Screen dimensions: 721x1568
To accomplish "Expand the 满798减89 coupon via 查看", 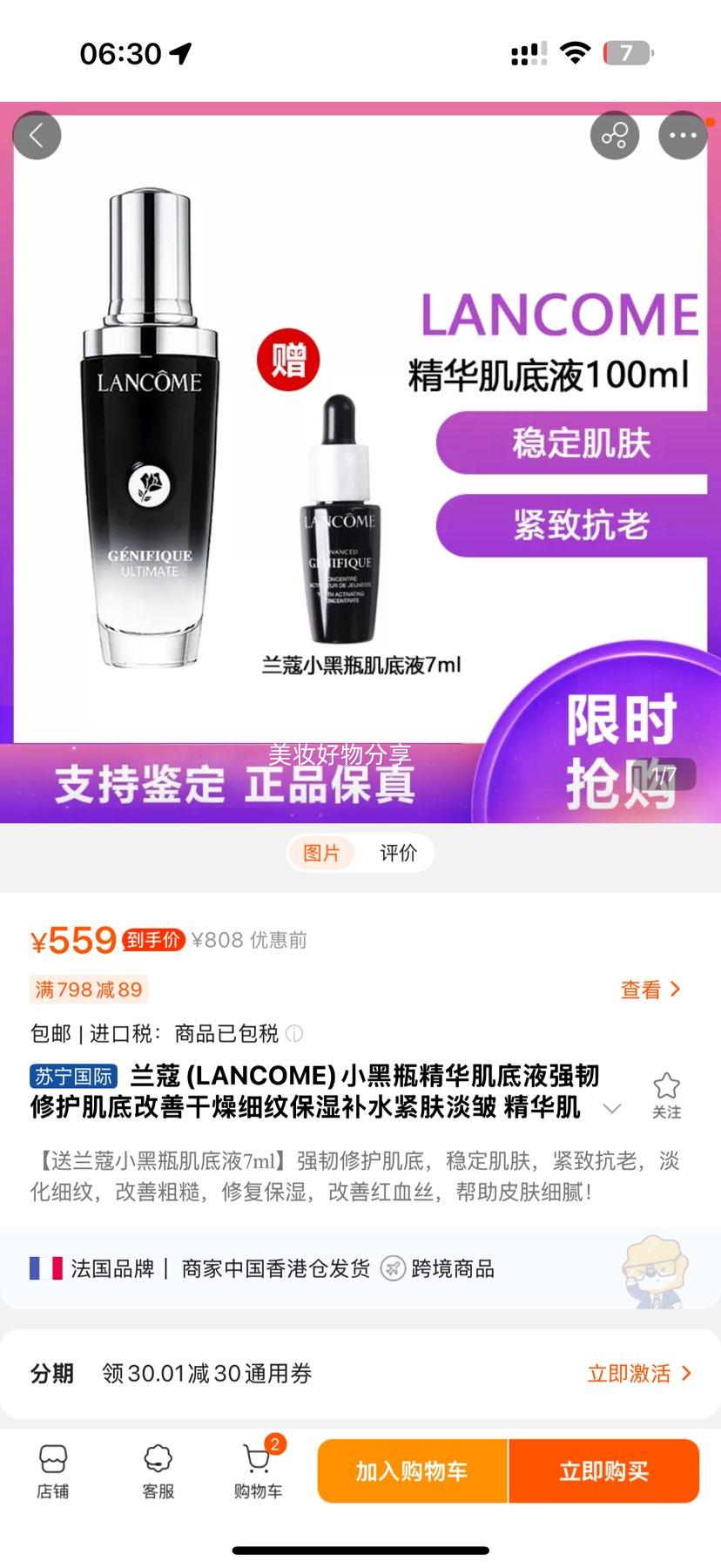I will click(650, 990).
